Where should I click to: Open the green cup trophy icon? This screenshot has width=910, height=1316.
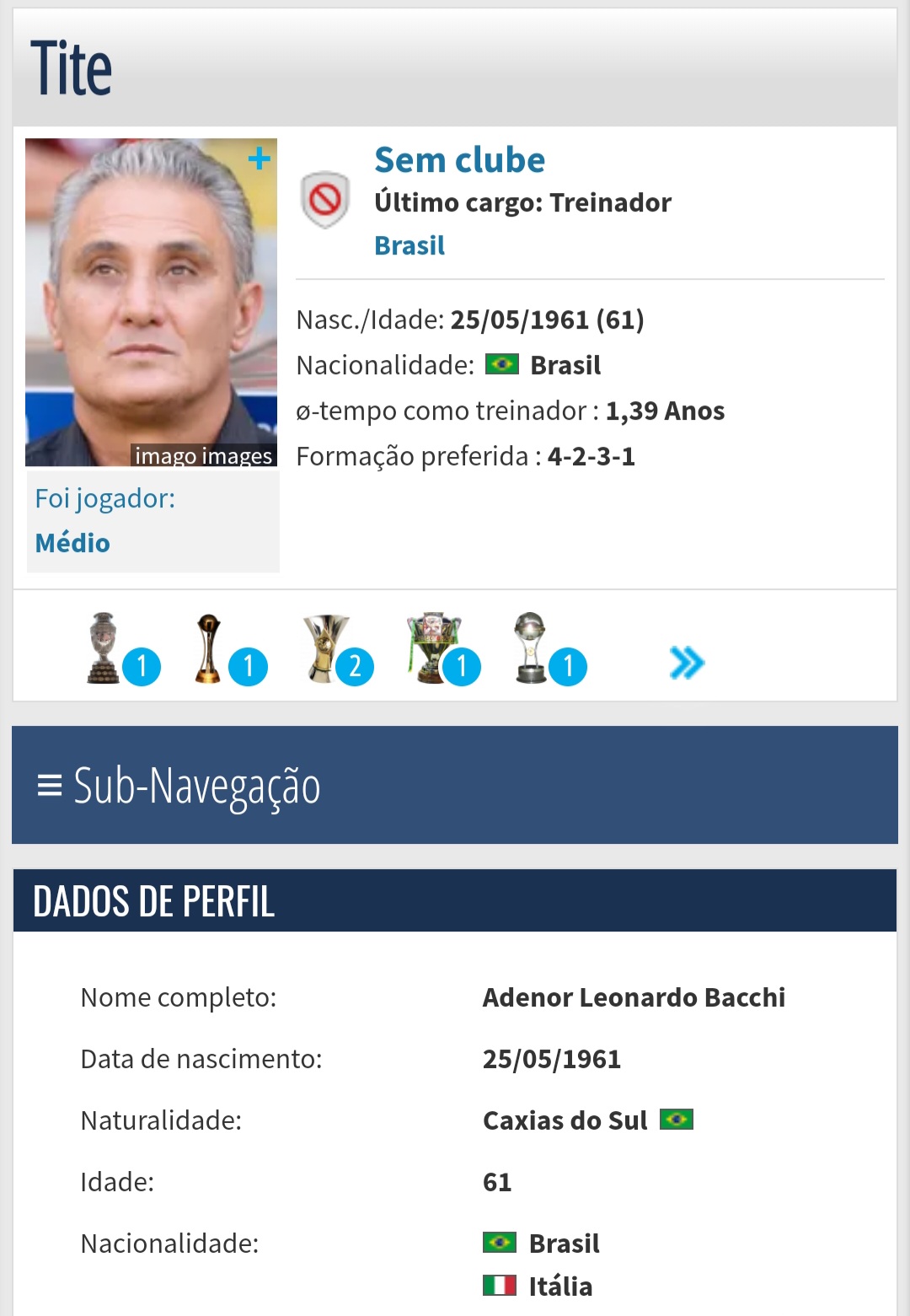click(433, 648)
